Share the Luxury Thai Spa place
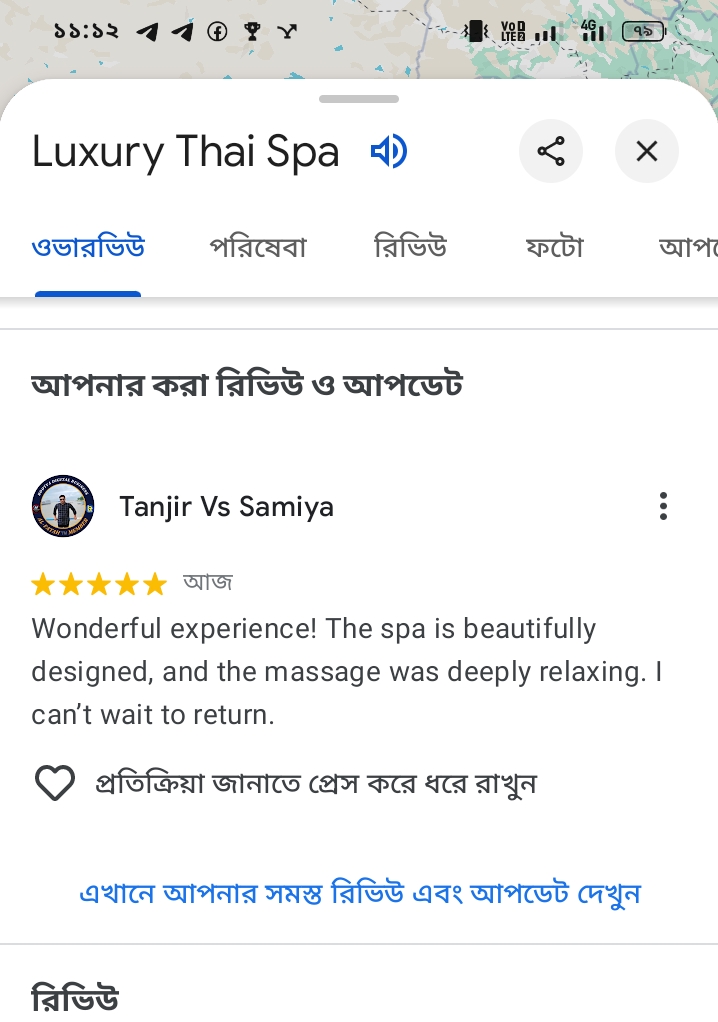 click(551, 152)
